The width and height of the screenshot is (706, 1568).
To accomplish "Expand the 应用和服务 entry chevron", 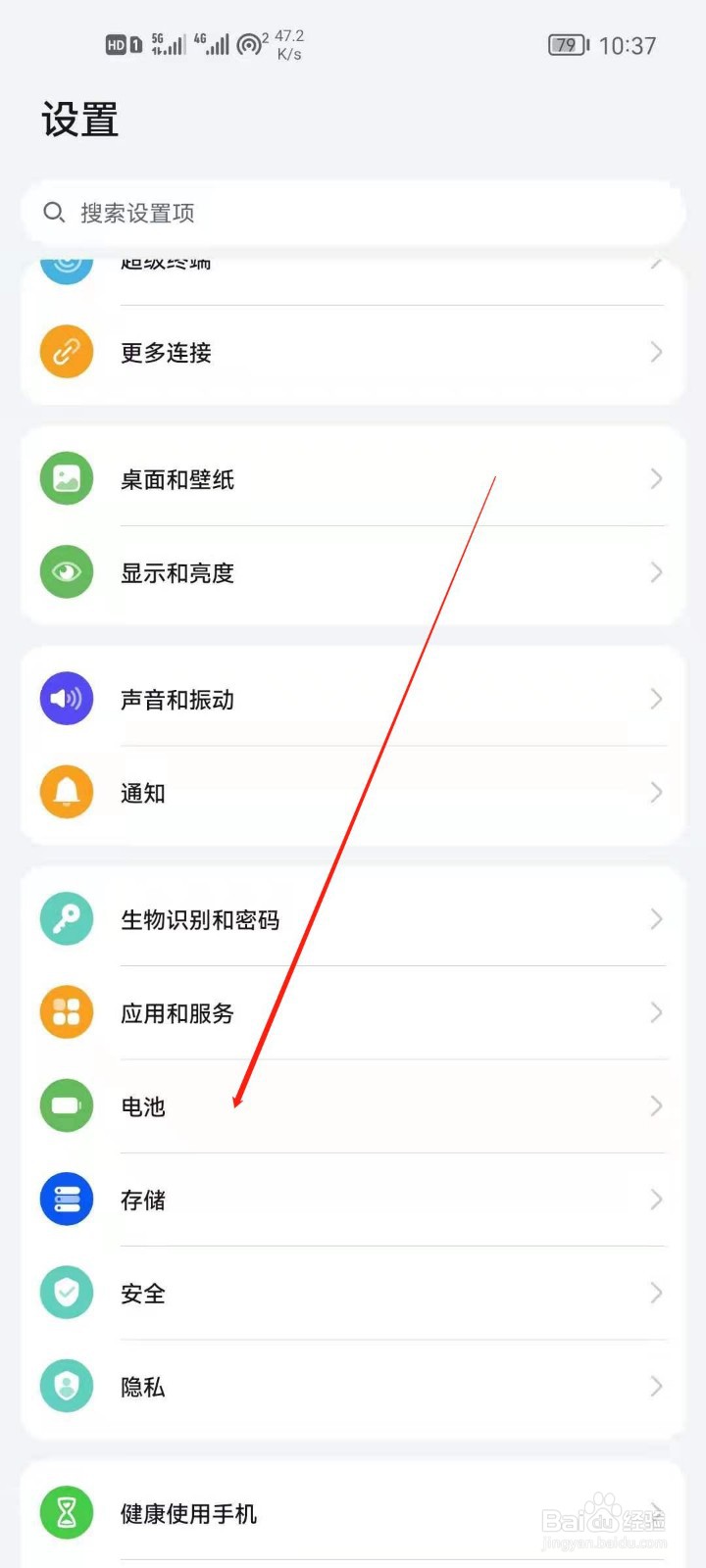I will tap(656, 1012).
